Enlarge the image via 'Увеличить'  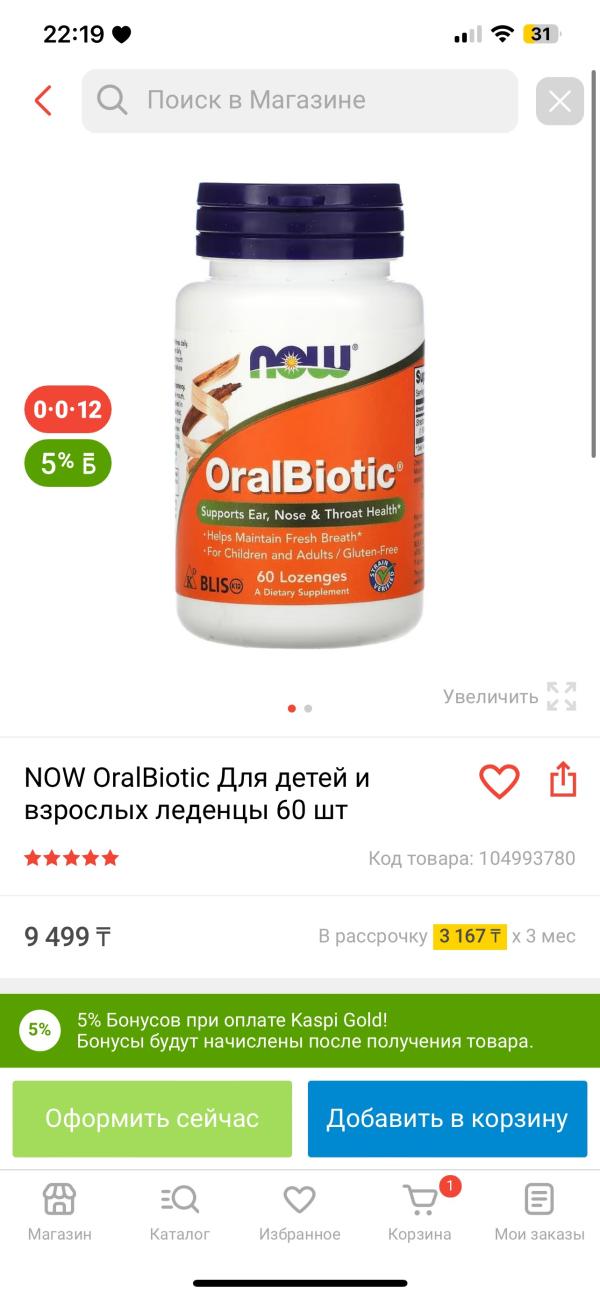510,696
